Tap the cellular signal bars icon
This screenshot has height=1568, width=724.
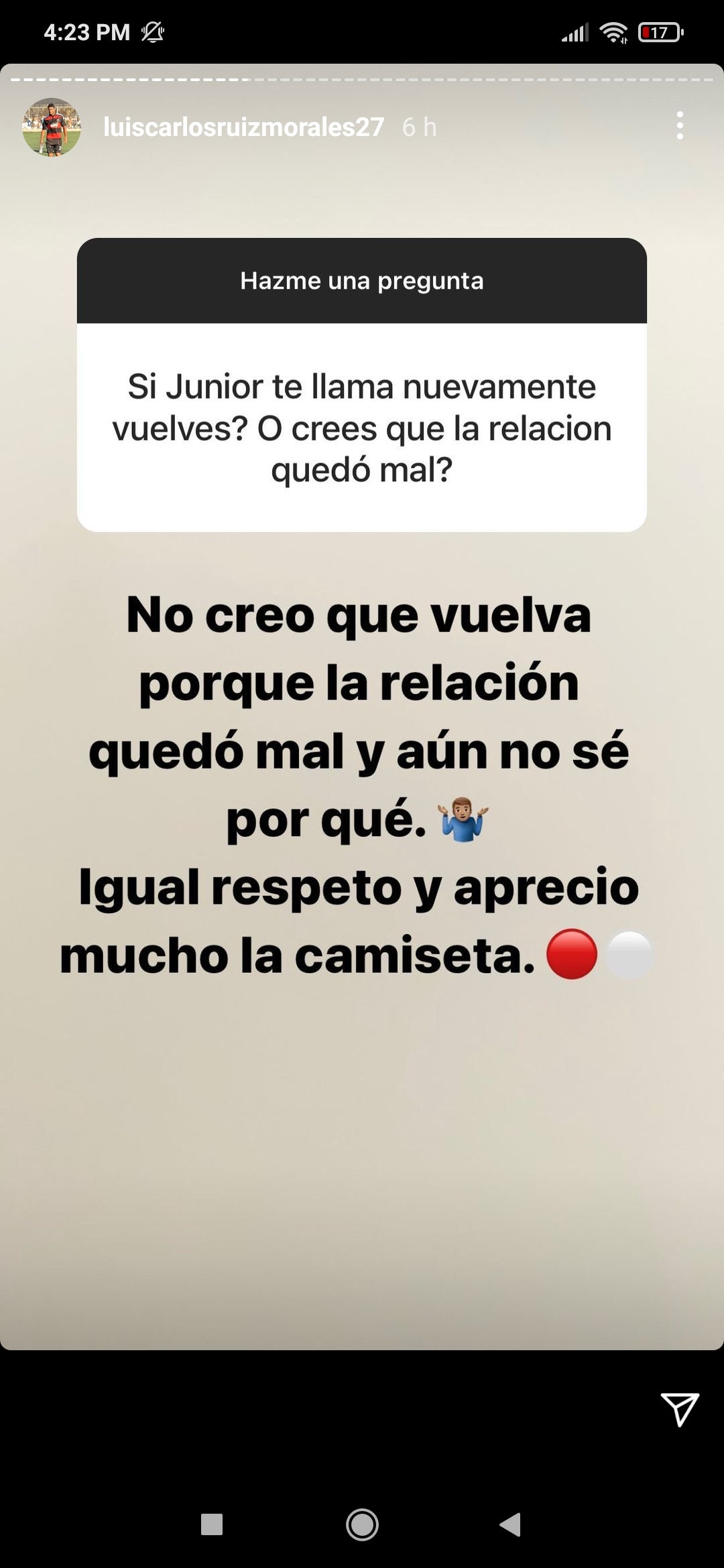[x=573, y=31]
